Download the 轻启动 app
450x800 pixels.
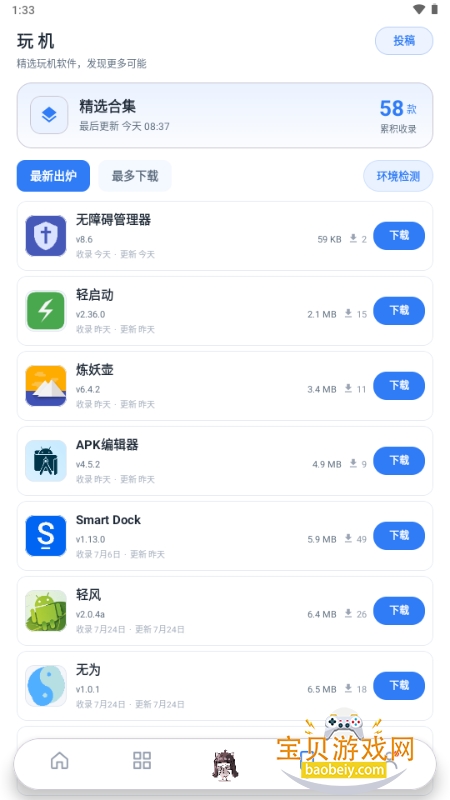[399, 311]
